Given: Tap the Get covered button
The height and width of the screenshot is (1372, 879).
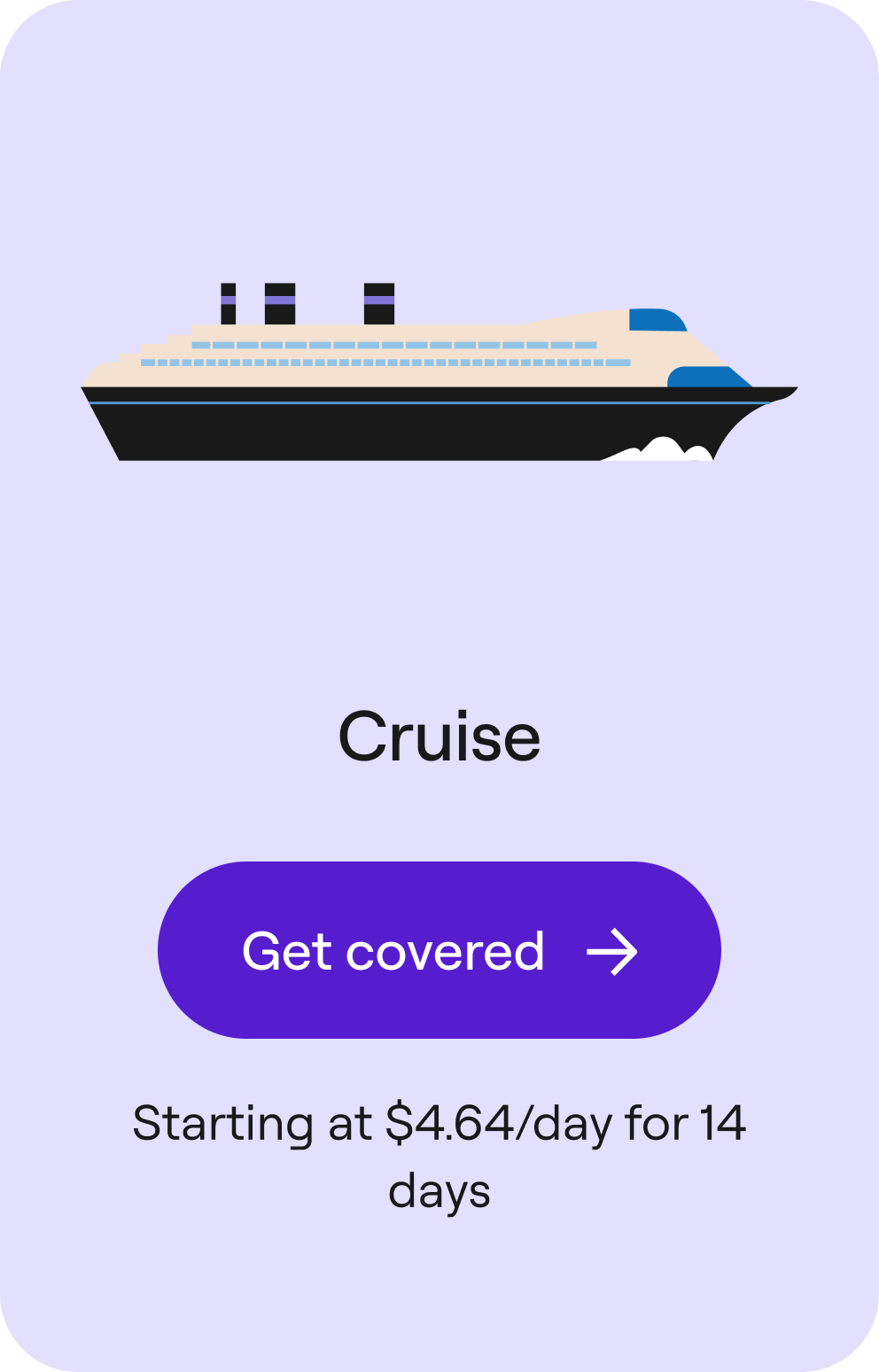Looking at the screenshot, I should point(439,950).
